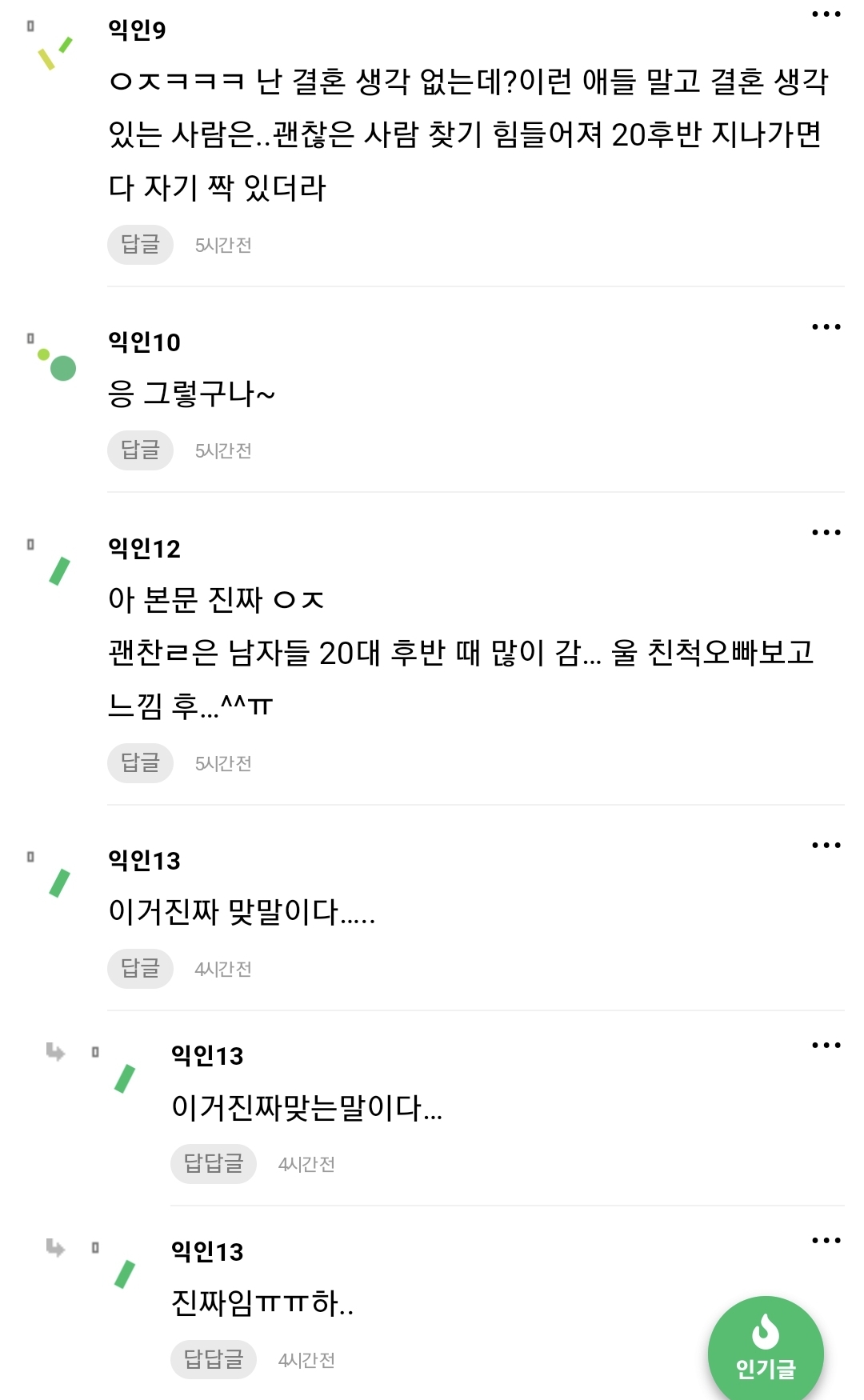Open the overflow menu on 익인10's comment
864x1400 pixels.
(826, 326)
